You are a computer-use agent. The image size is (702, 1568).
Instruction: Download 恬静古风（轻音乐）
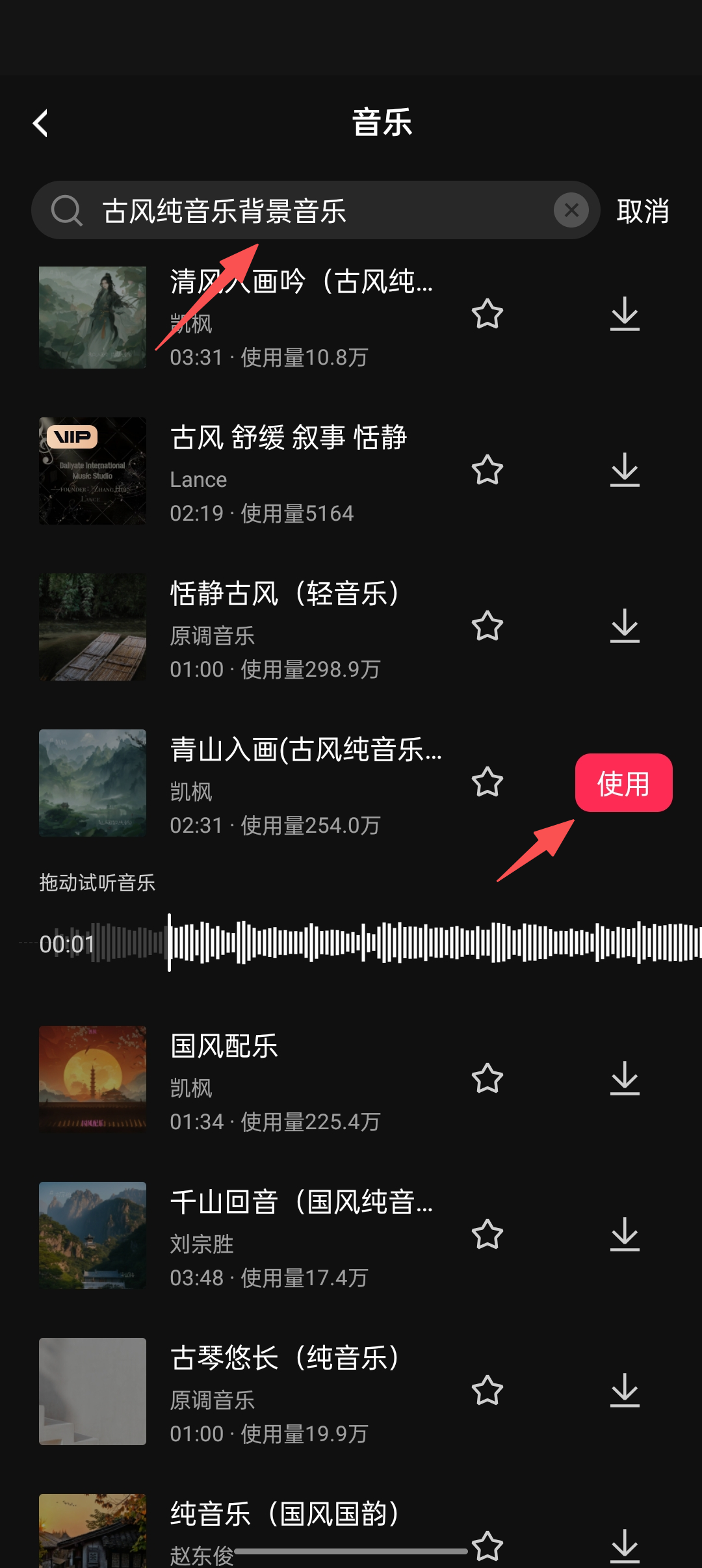click(x=625, y=626)
